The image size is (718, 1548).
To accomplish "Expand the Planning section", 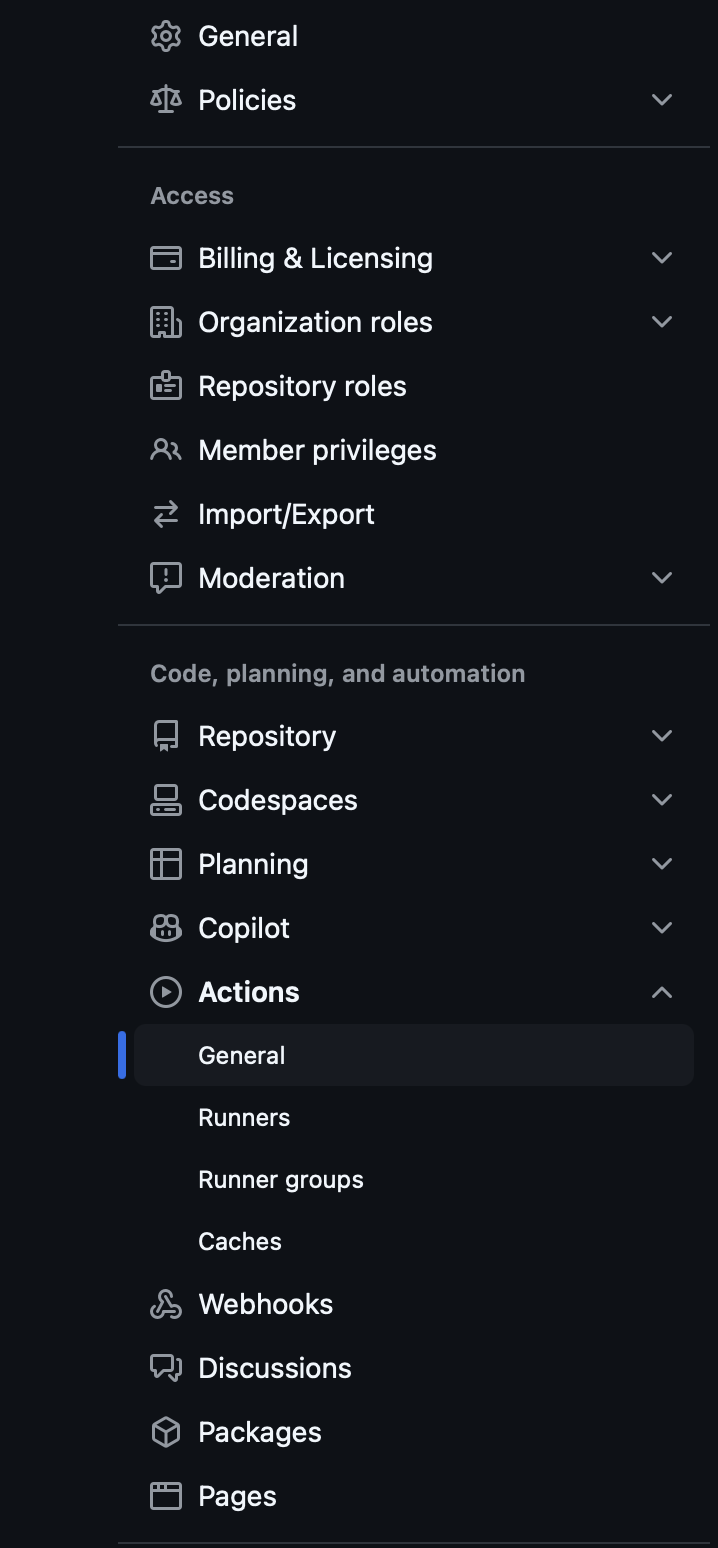I will coord(413,864).
